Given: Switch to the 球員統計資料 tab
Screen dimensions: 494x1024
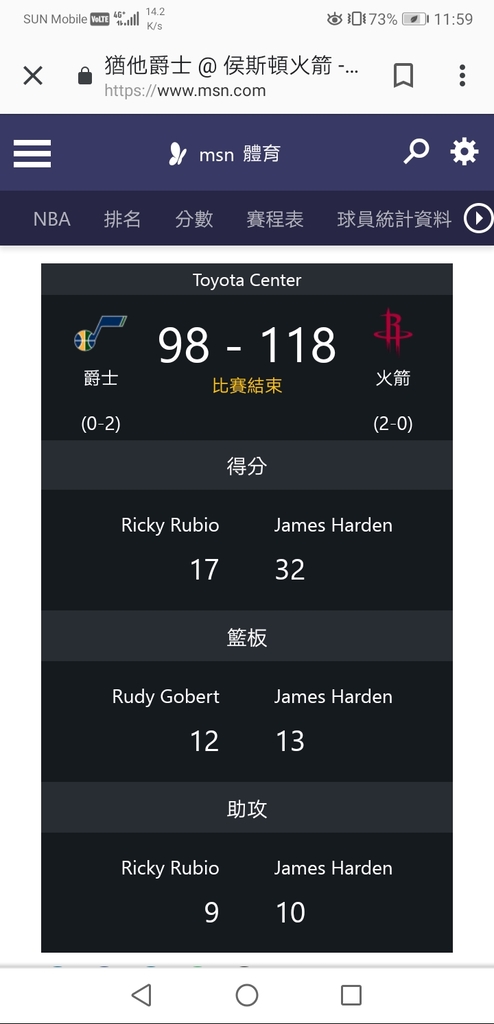Looking at the screenshot, I should pos(394,219).
